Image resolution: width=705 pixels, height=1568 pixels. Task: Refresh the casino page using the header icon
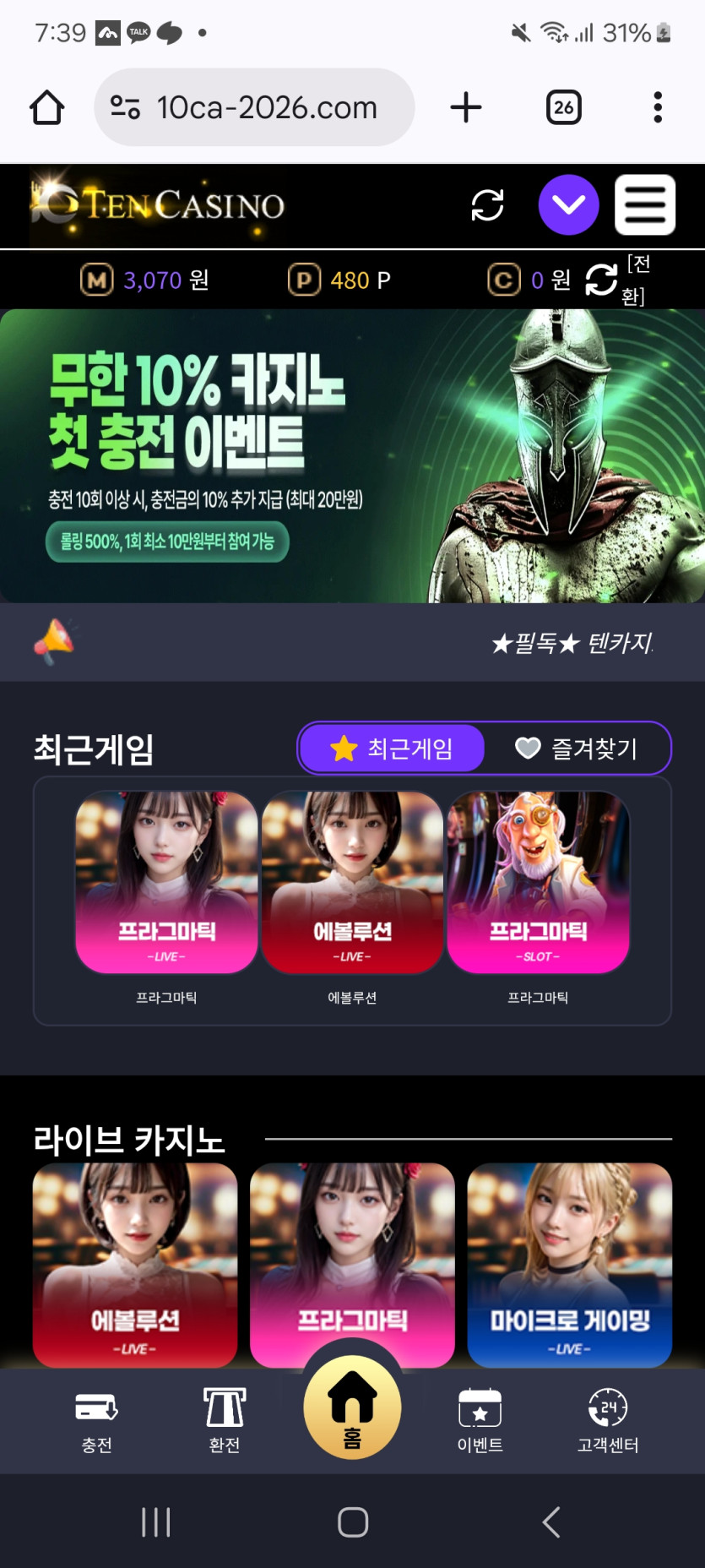click(x=487, y=205)
